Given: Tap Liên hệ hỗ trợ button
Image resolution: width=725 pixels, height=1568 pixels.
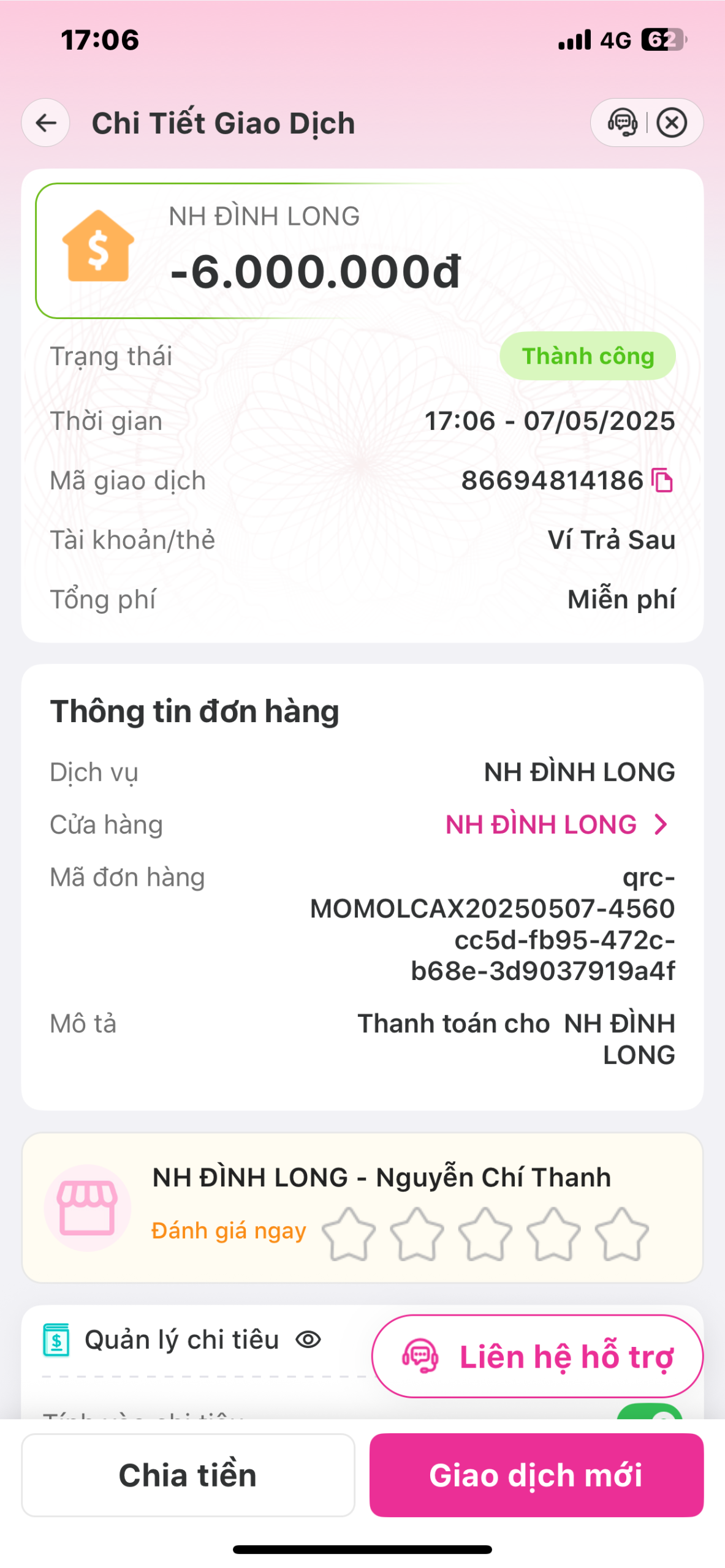Looking at the screenshot, I should click(537, 1356).
